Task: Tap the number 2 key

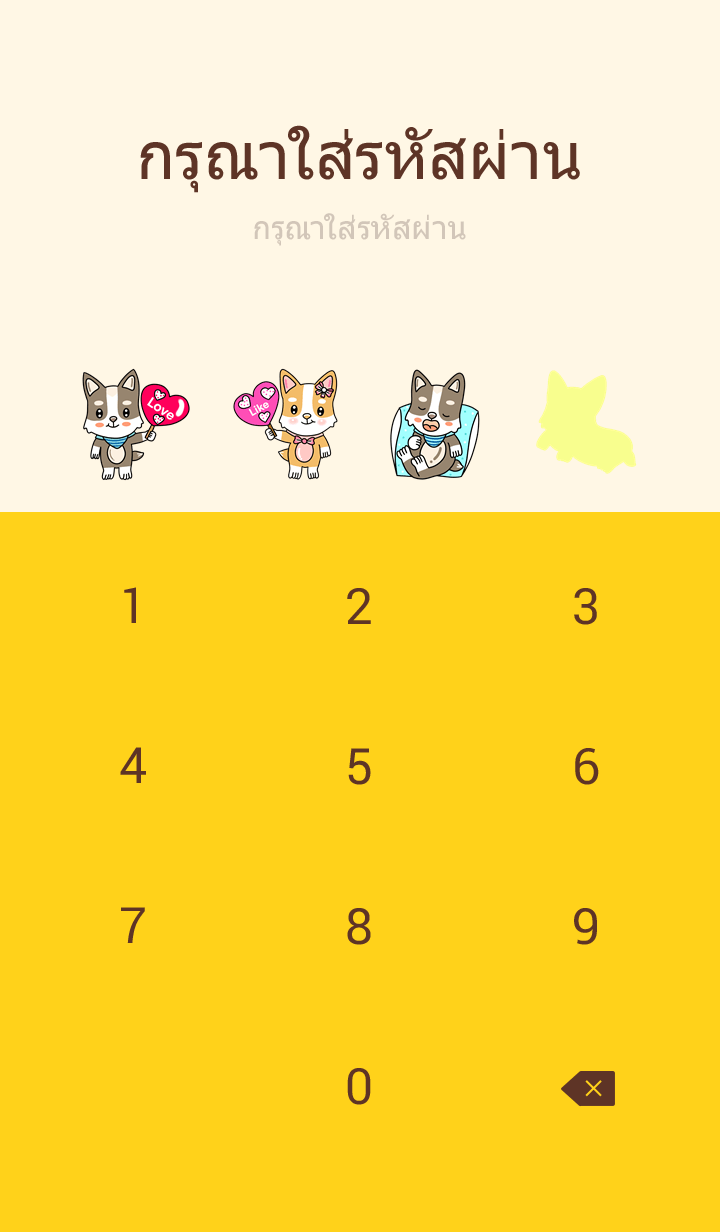Action: (359, 607)
